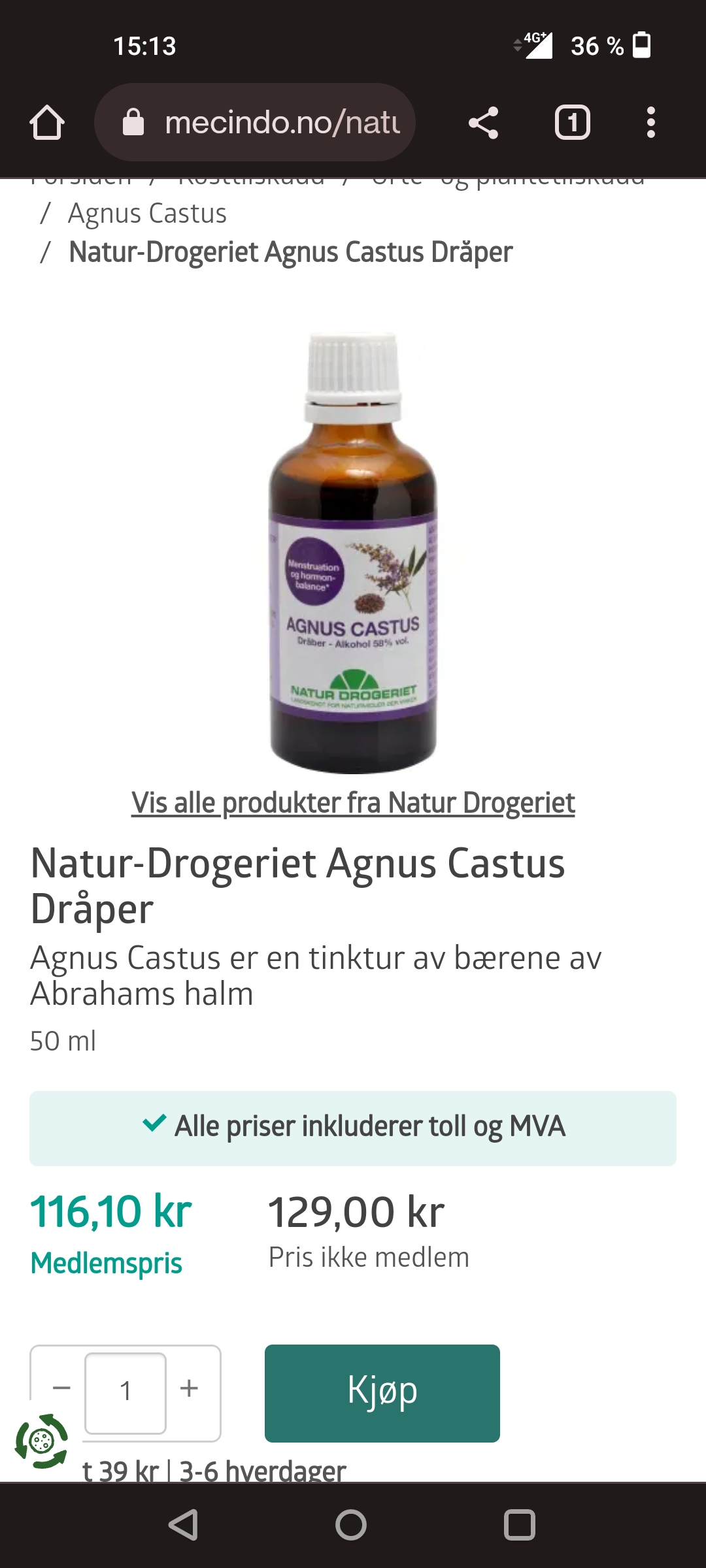
Task: Go to the browser home page
Action: click(x=47, y=123)
